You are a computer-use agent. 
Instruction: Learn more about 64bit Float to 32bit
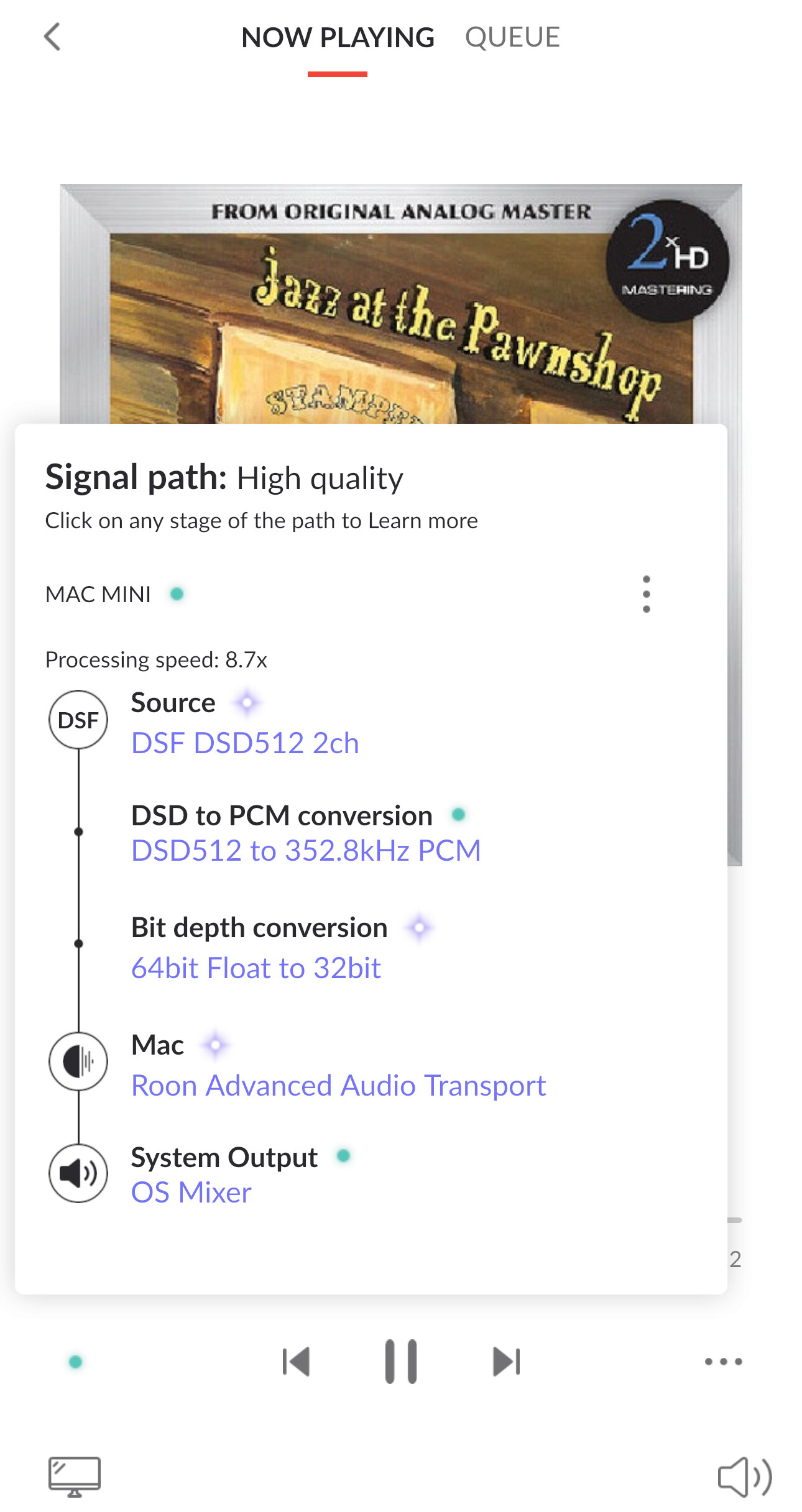(256, 968)
